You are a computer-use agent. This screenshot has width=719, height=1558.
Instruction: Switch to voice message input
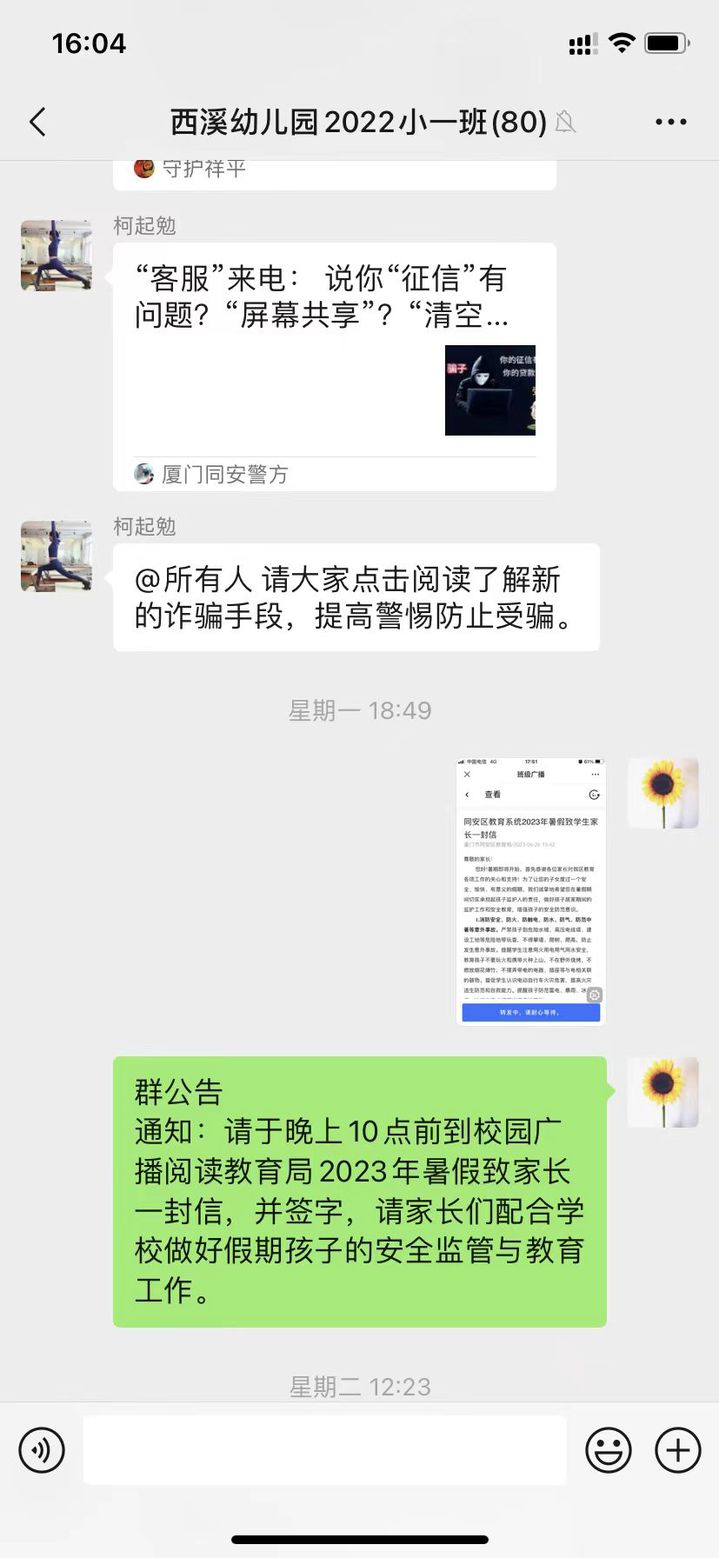tap(42, 1450)
